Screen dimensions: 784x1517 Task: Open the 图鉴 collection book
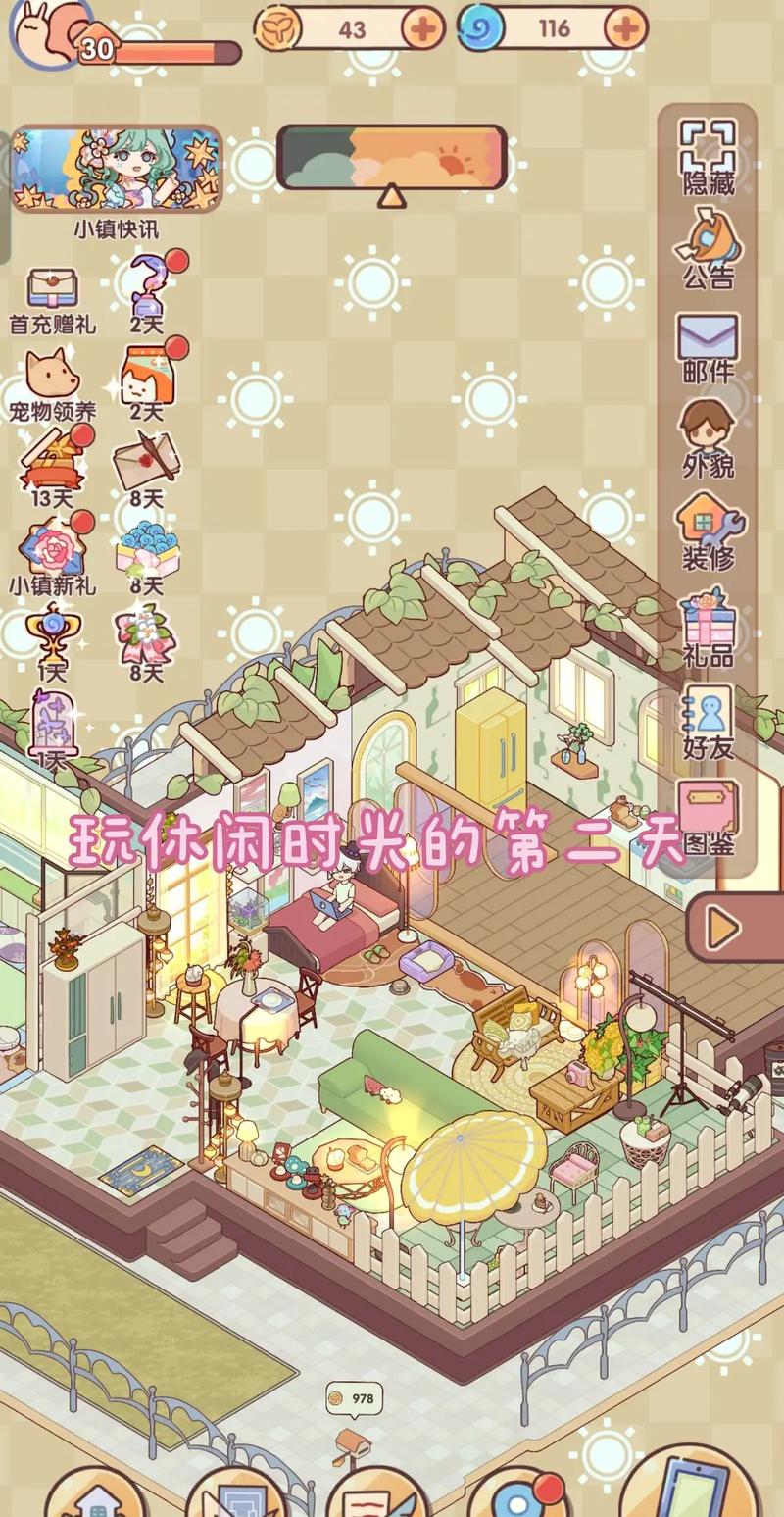[x=708, y=816]
